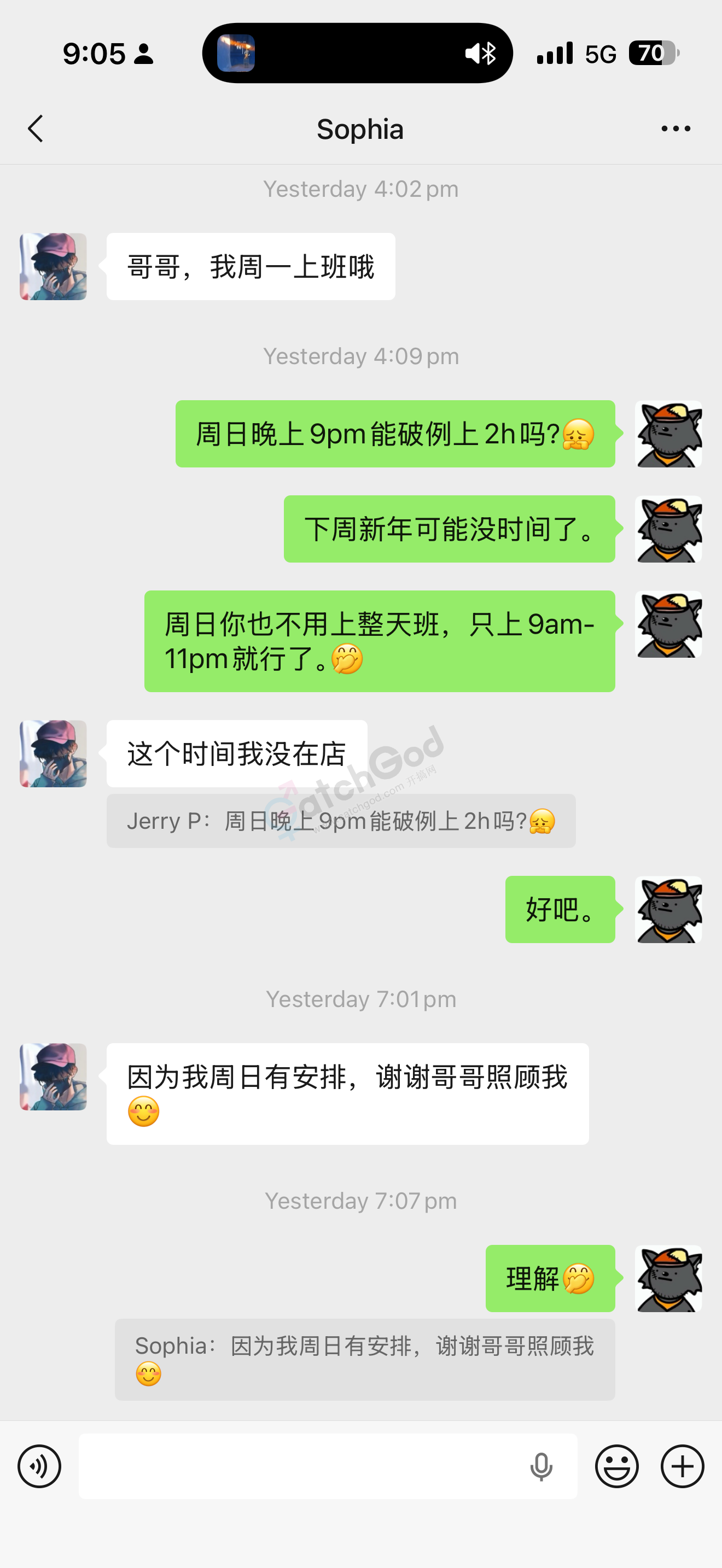722x1568 pixels.
Task: Start voice dictation with the microphone
Action: pyautogui.click(x=540, y=1466)
